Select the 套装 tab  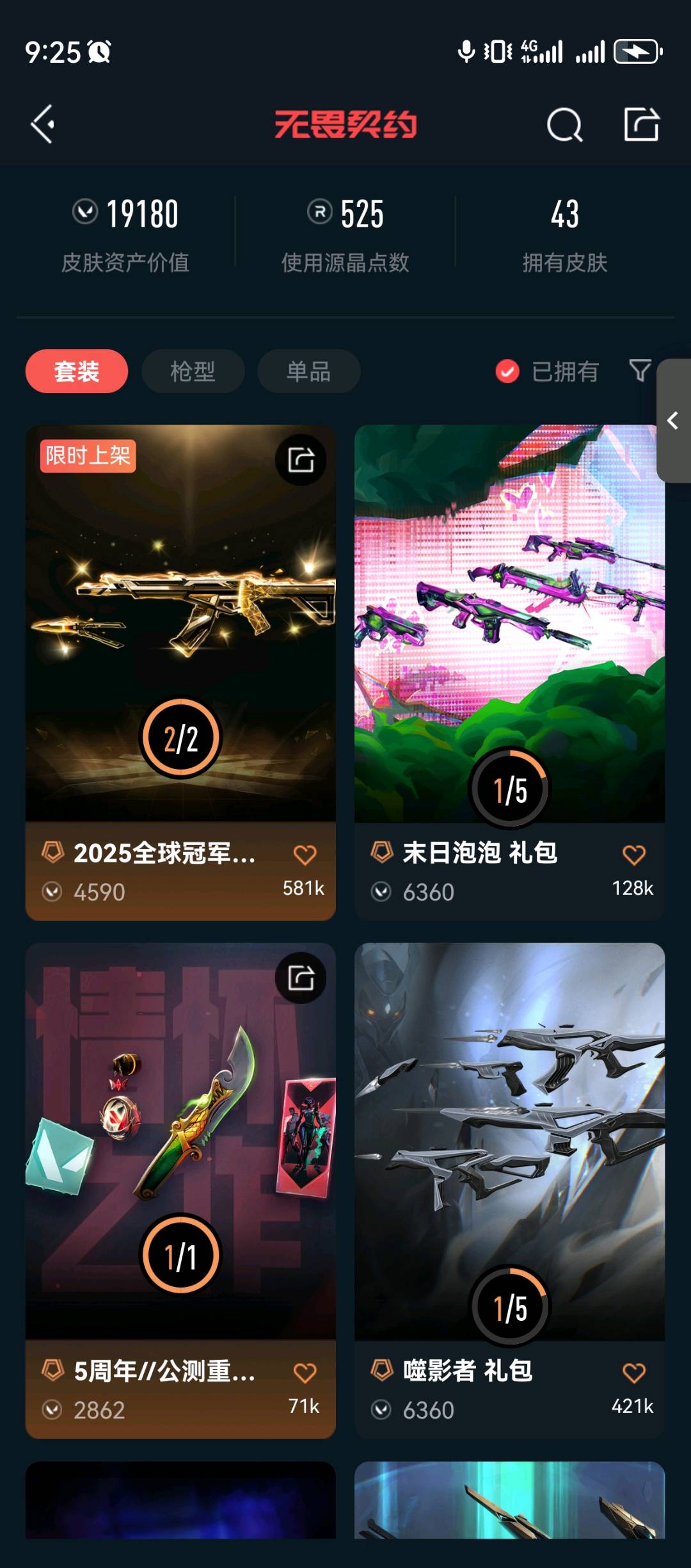[x=77, y=371]
